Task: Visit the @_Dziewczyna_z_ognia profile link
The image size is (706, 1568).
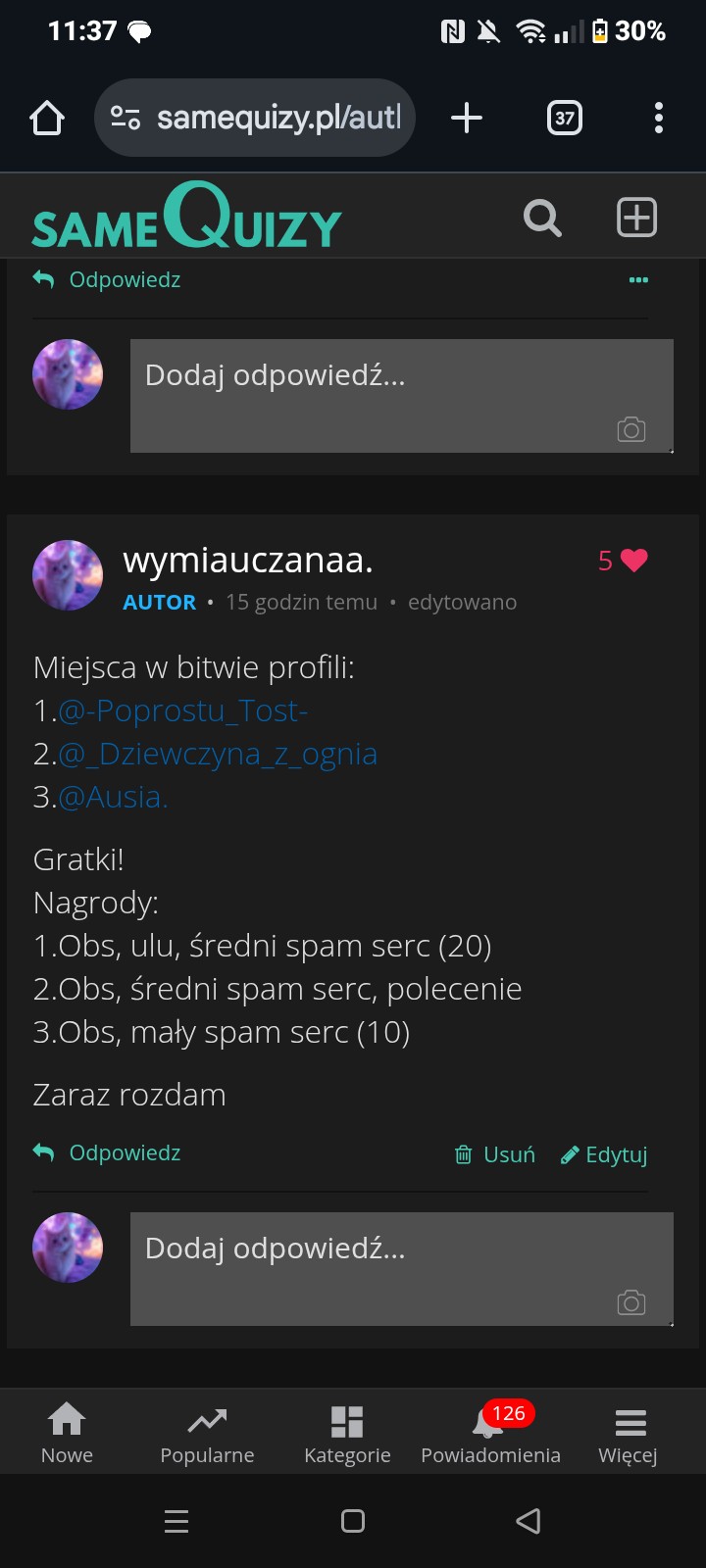Action: pyautogui.click(x=218, y=754)
